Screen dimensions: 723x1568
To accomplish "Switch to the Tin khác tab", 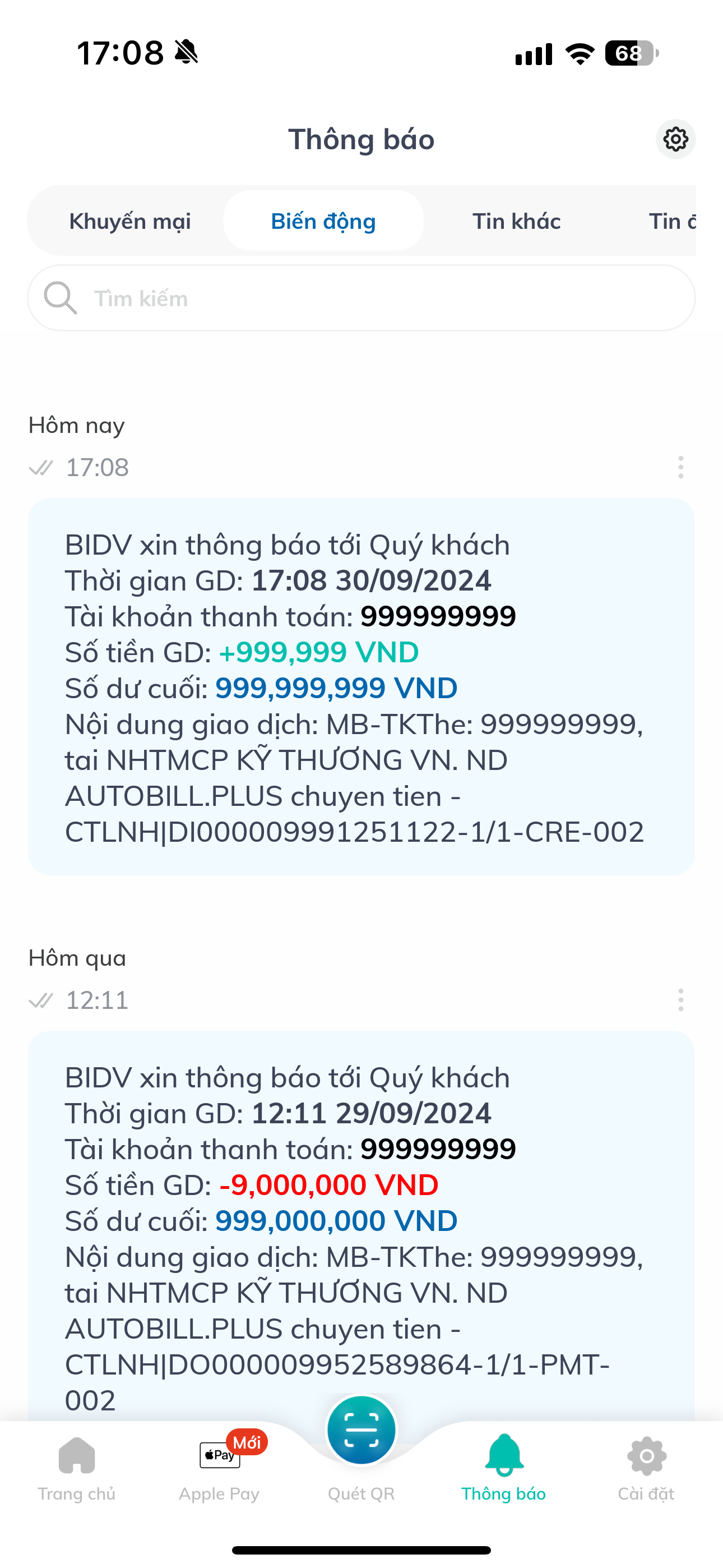I will [x=516, y=221].
